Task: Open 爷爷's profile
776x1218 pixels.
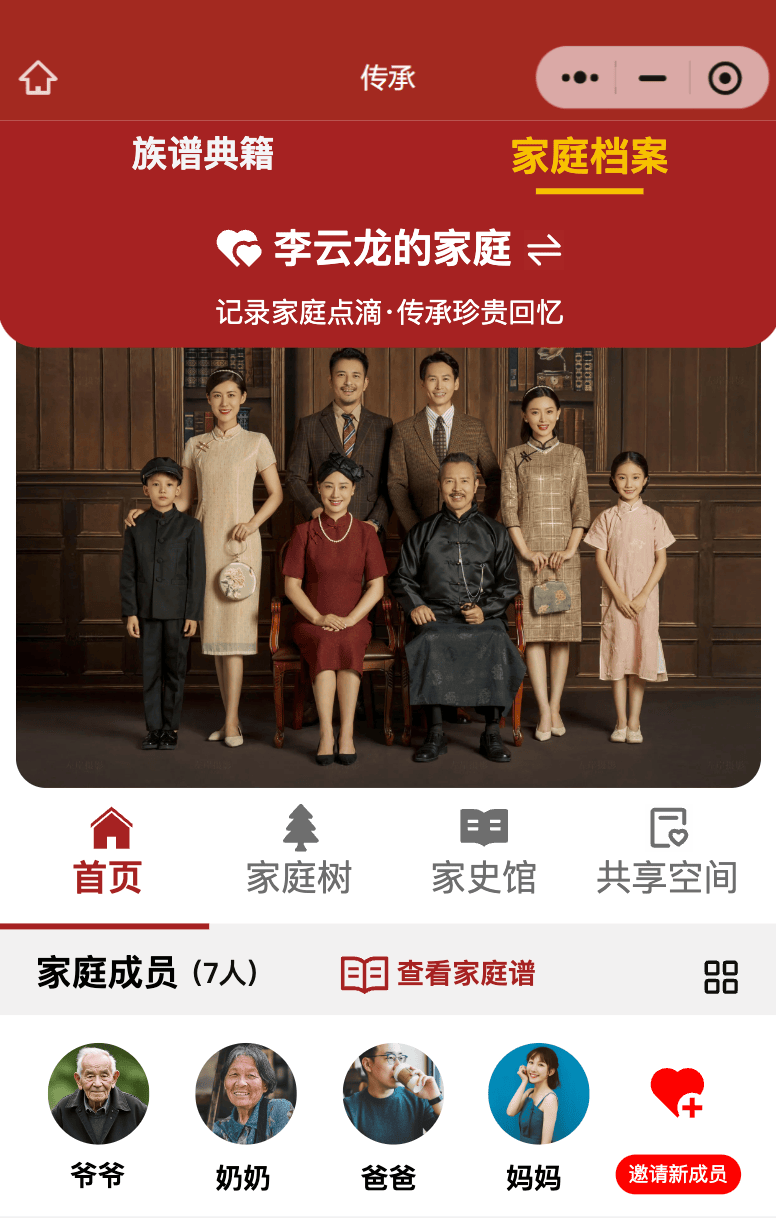Action: click(98, 1095)
